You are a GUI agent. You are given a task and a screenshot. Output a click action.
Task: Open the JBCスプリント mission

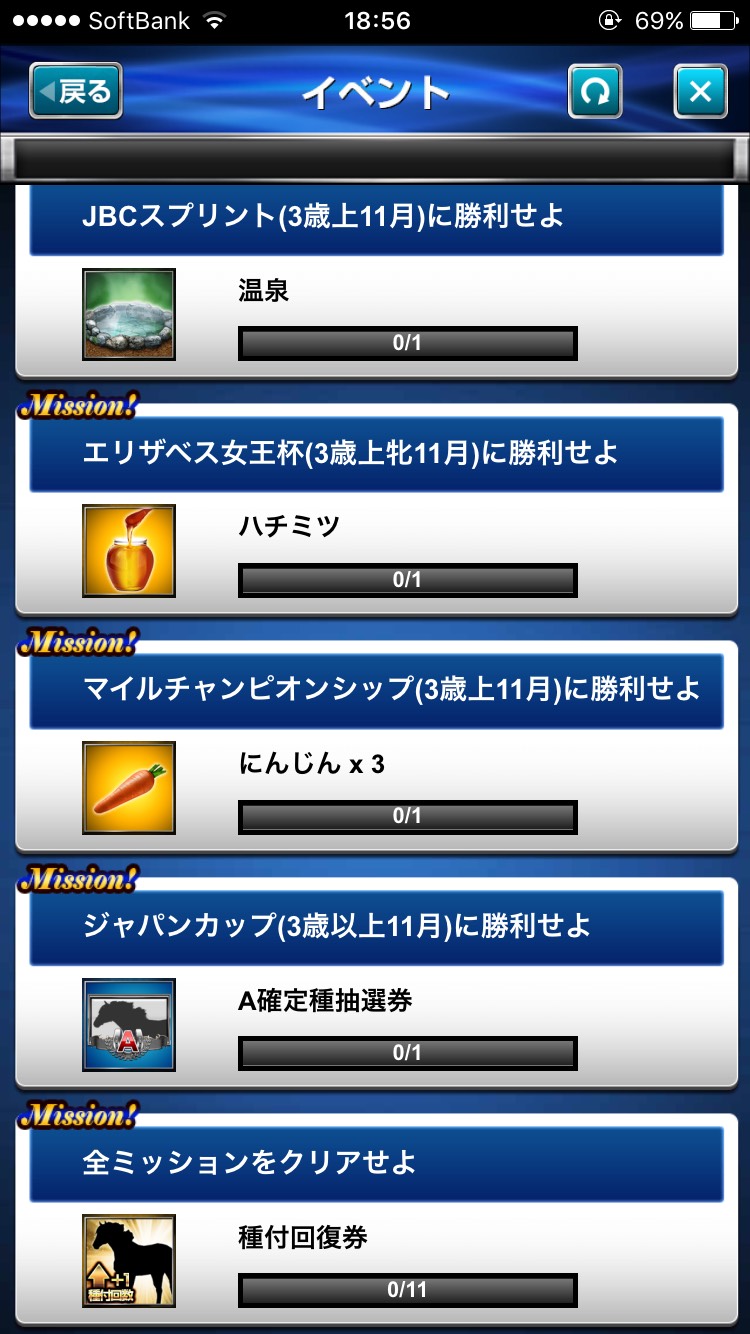pyautogui.click(x=376, y=217)
